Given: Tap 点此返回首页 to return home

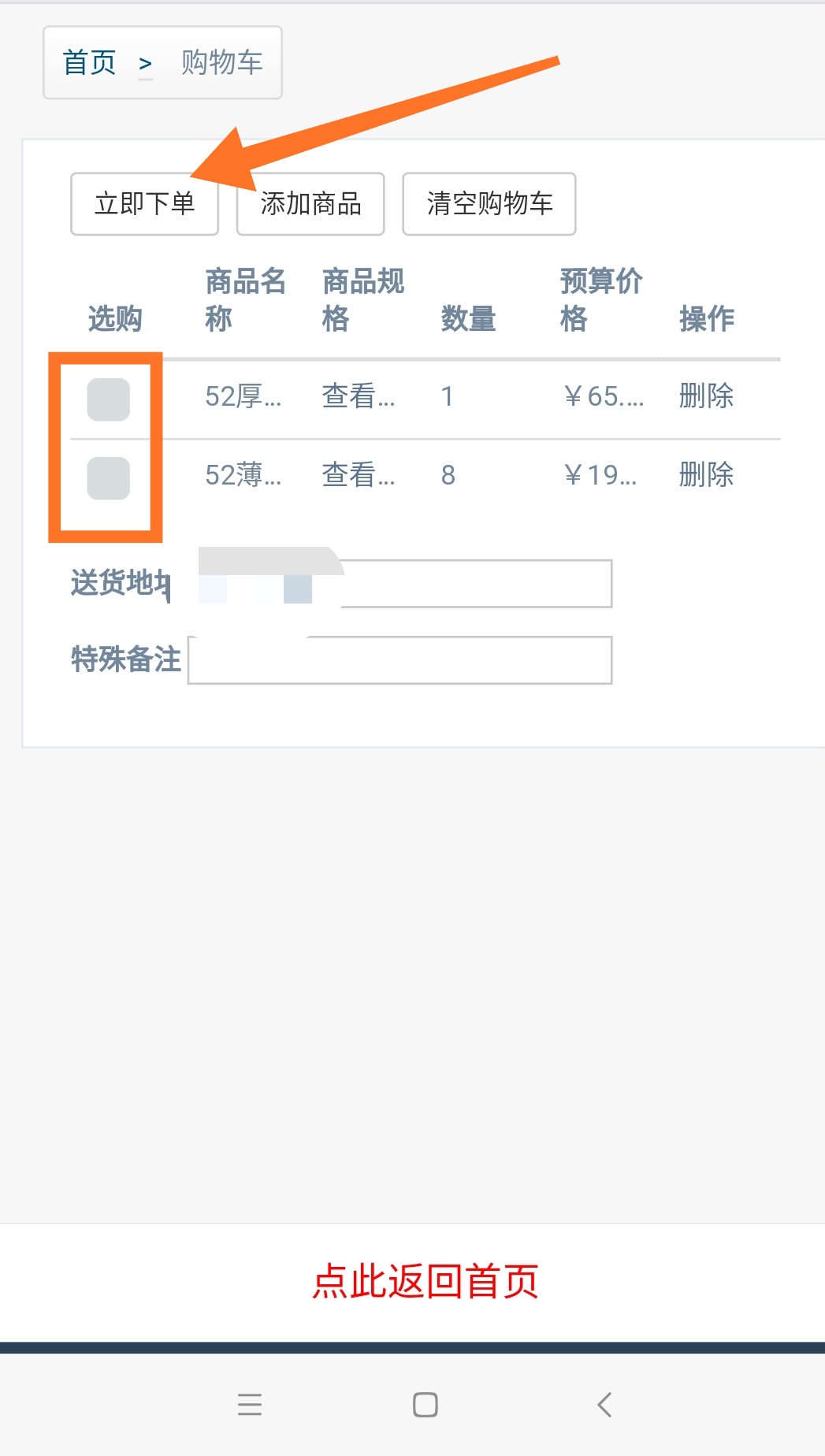Looking at the screenshot, I should coord(426,1281).
